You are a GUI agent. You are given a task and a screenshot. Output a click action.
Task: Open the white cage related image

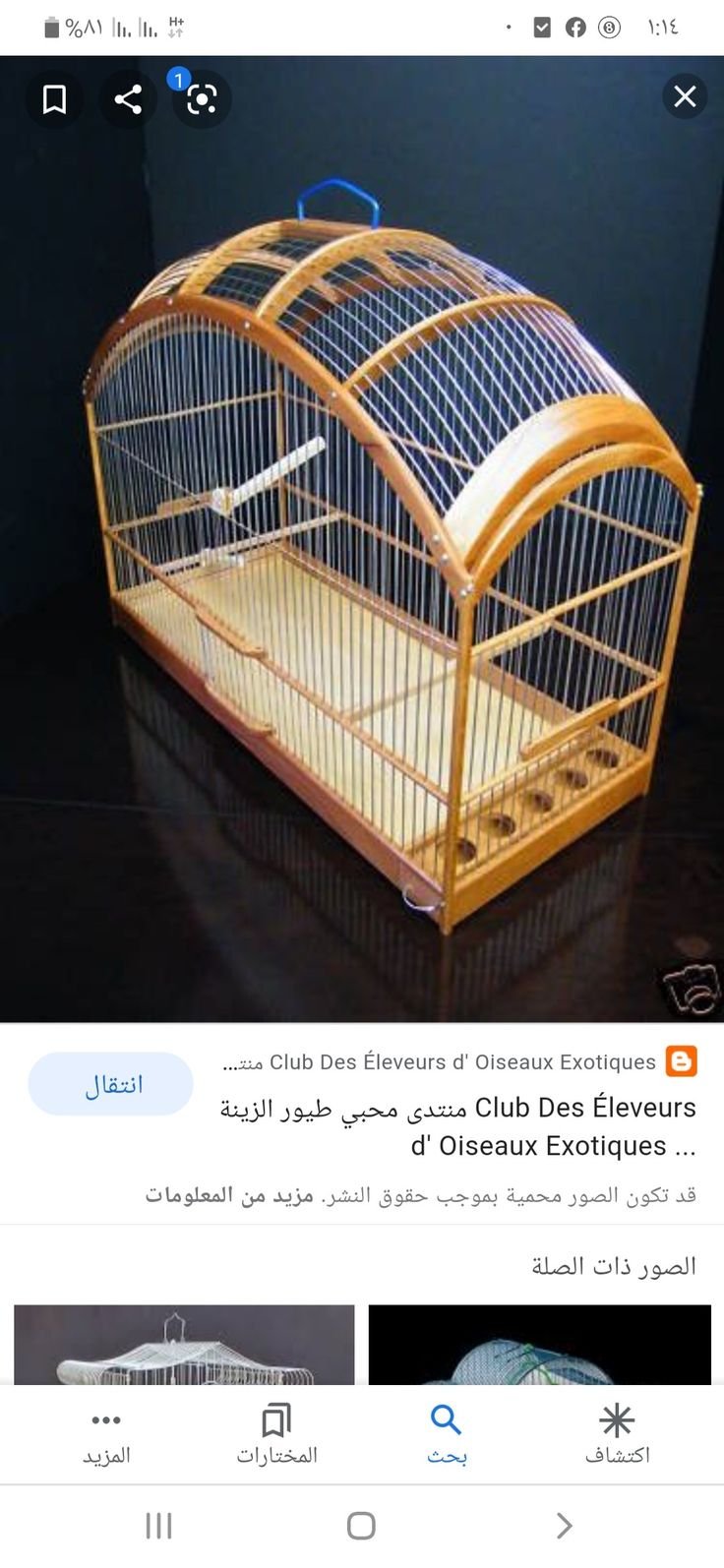184,1344
